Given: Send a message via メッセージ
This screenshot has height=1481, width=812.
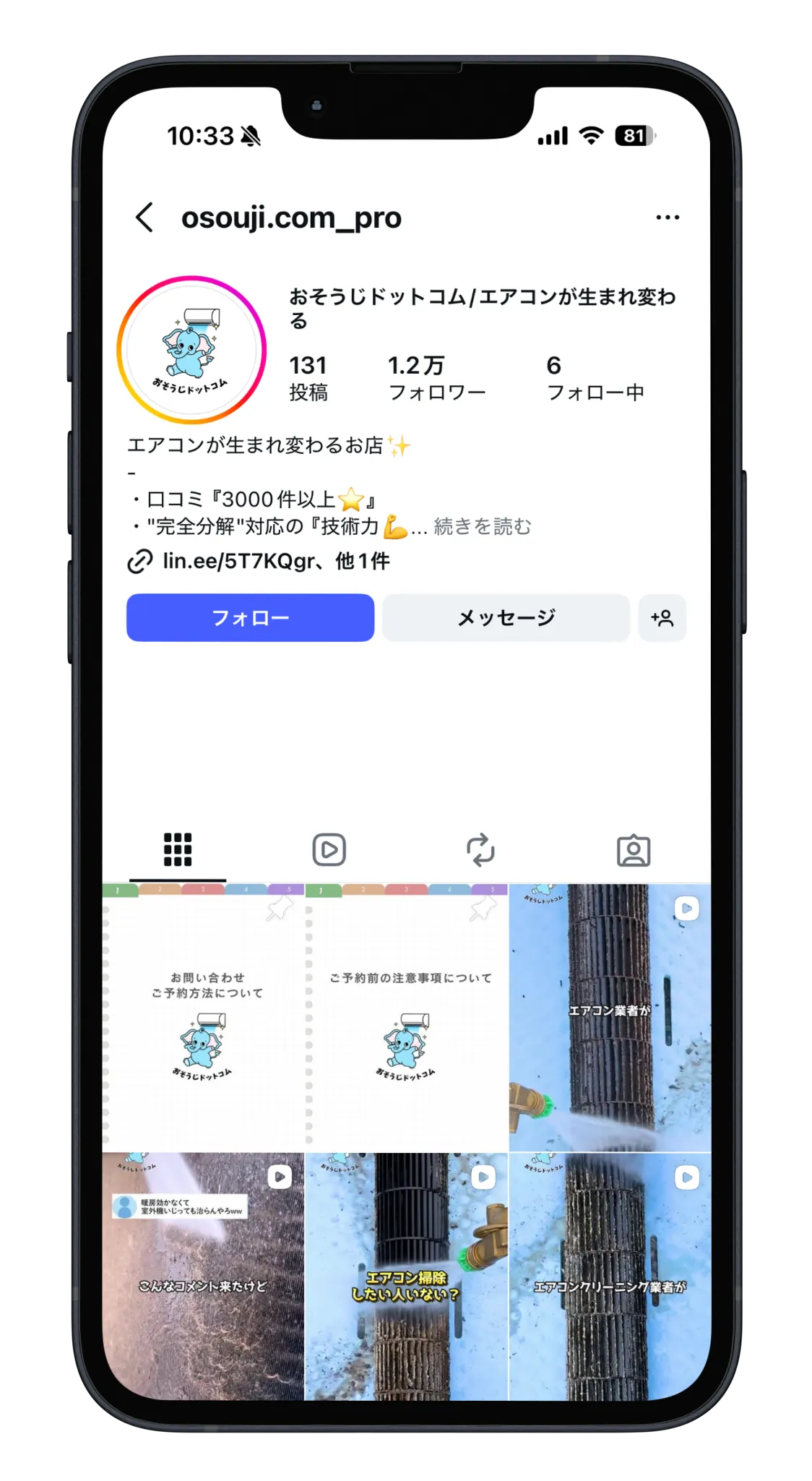Looking at the screenshot, I should 506,618.
